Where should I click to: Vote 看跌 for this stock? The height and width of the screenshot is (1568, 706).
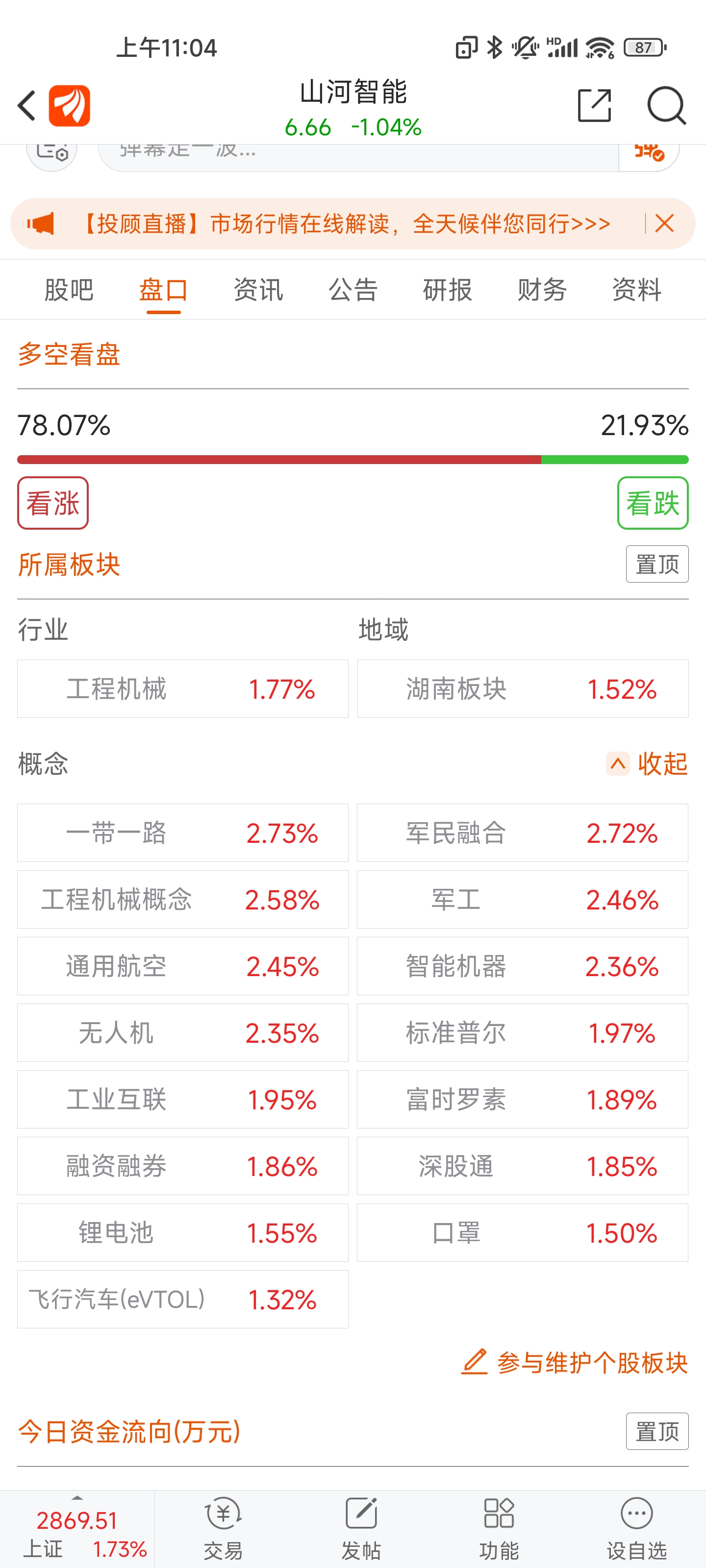click(653, 503)
